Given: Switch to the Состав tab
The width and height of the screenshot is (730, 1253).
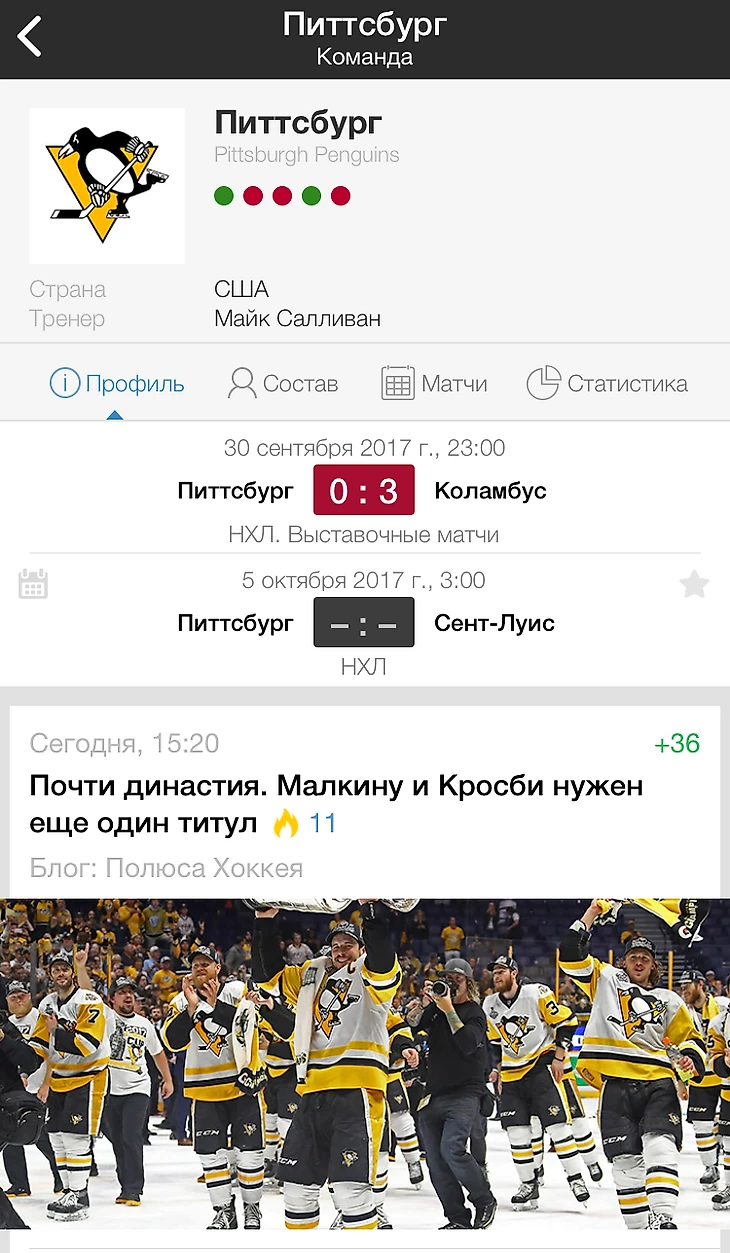Looking at the screenshot, I should coord(283,384).
